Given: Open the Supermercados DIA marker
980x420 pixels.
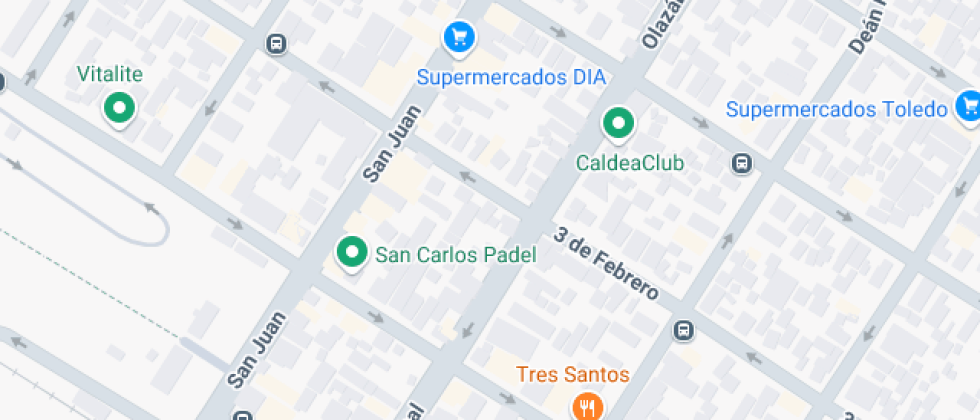Looking at the screenshot, I should tap(458, 38).
